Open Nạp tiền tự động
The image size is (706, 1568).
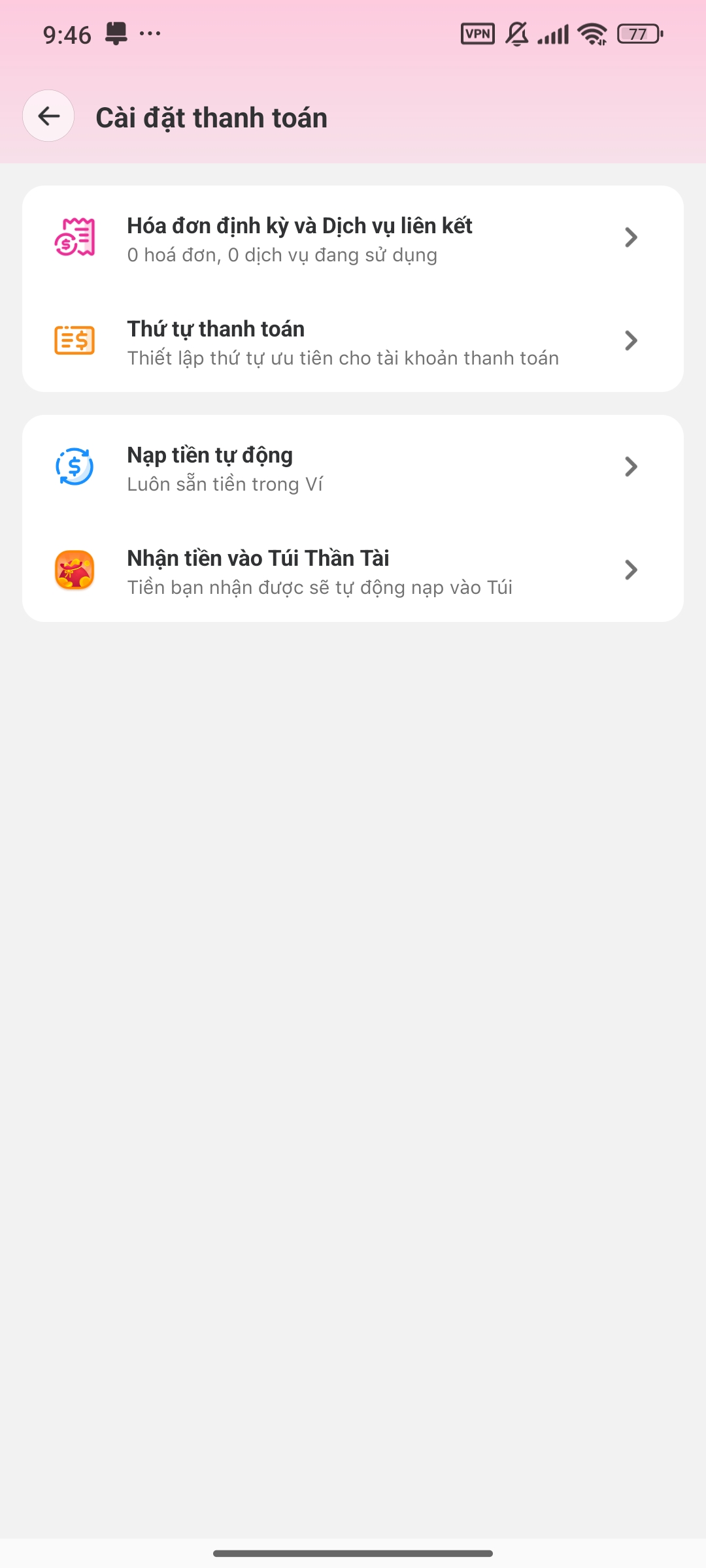tap(353, 468)
